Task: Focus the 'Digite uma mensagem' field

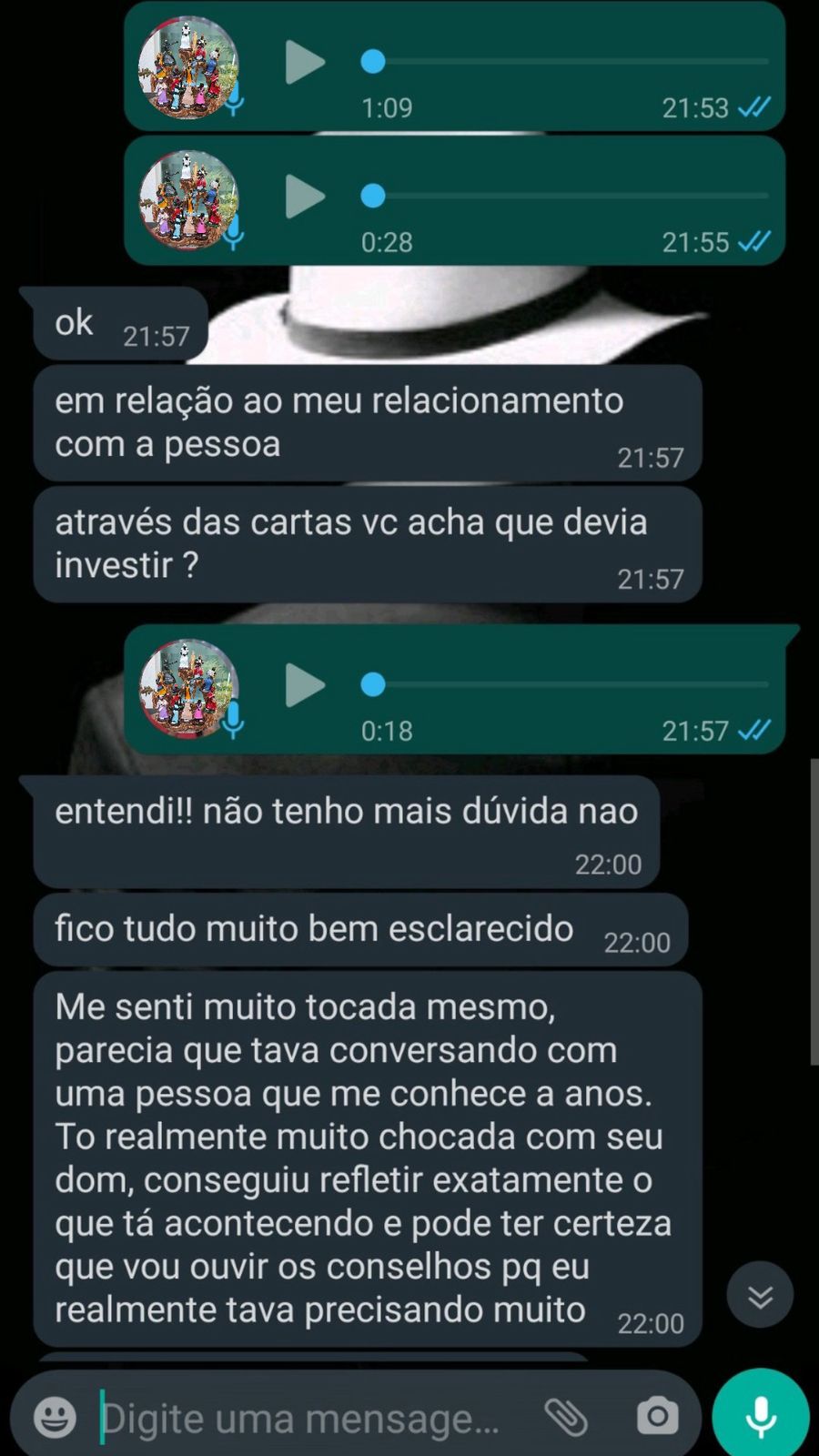Action: (x=309, y=1418)
